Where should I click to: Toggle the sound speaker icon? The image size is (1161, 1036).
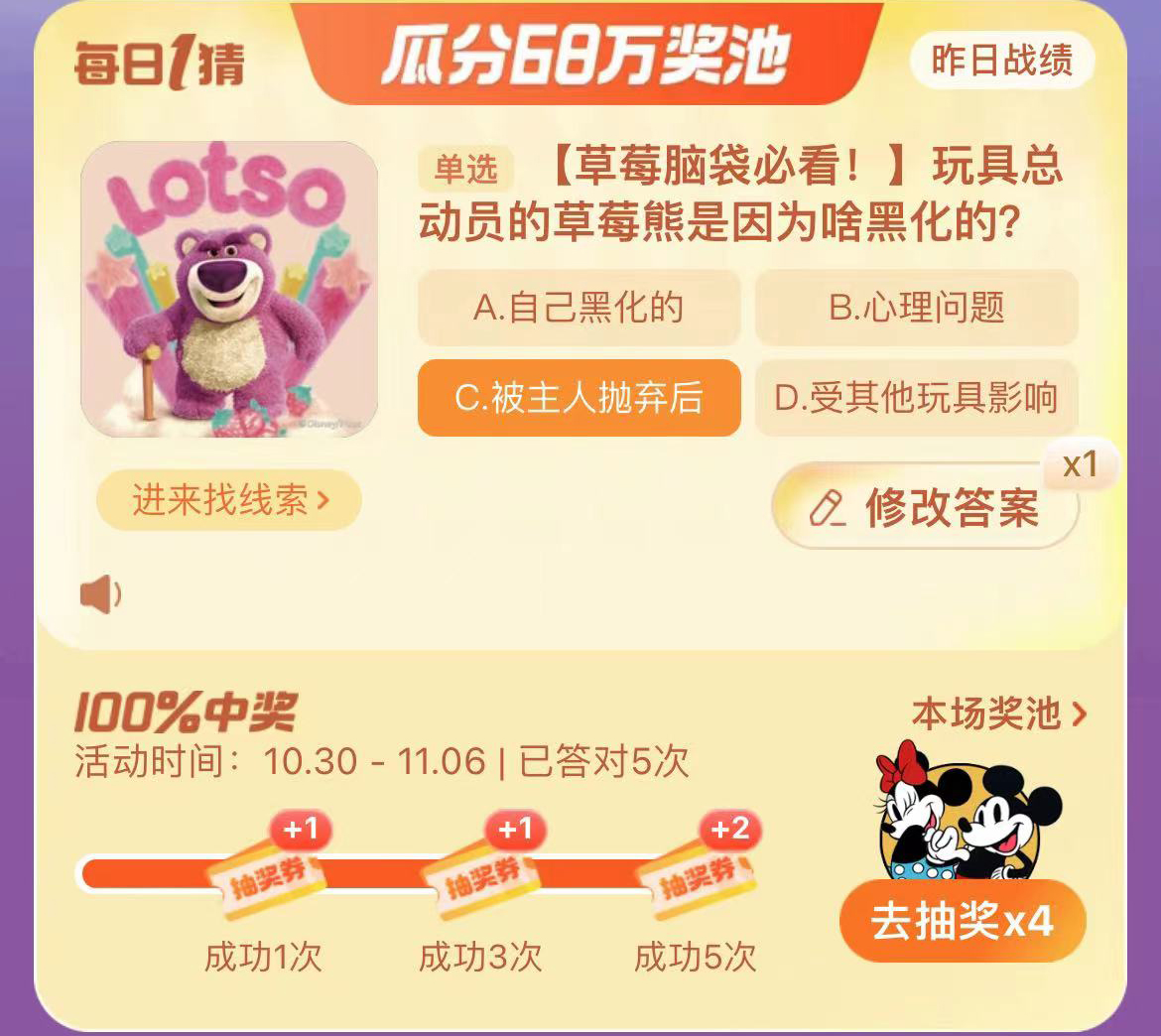click(100, 595)
